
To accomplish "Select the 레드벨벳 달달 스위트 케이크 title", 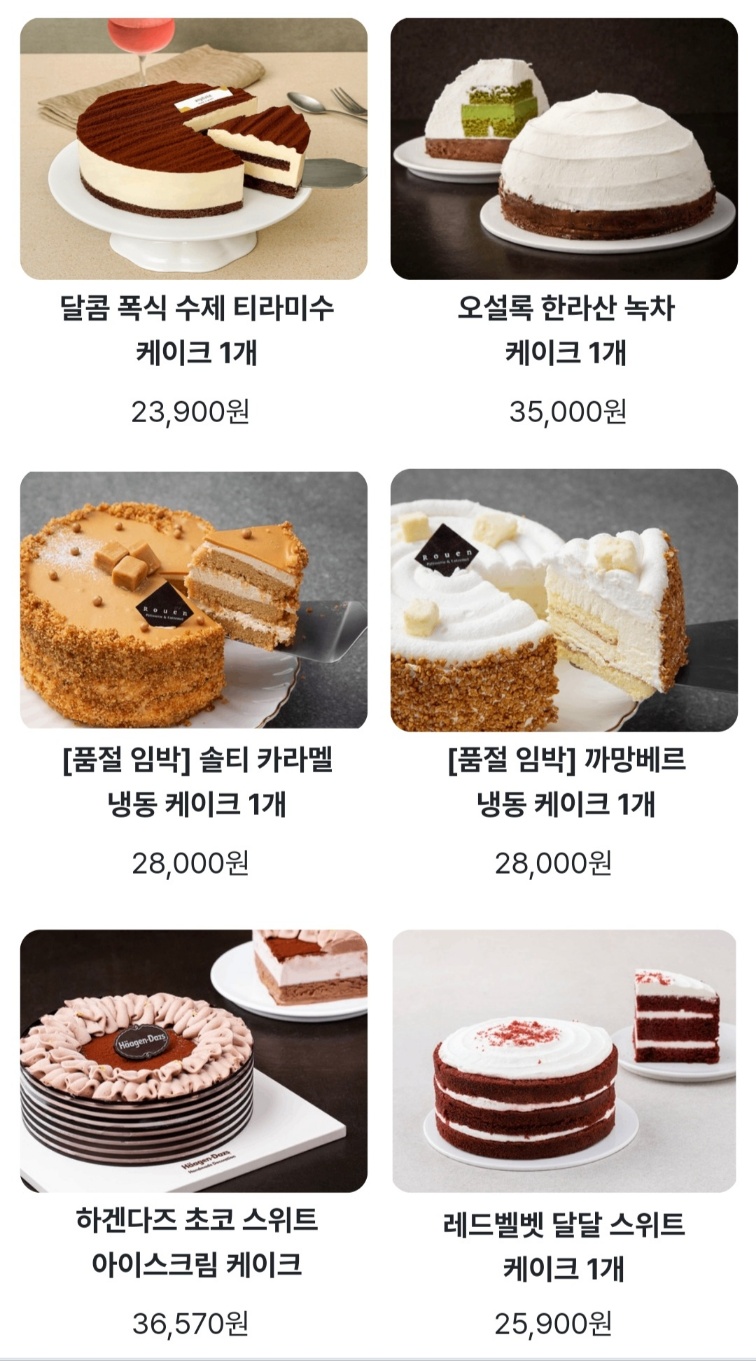I will point(565,1245).
